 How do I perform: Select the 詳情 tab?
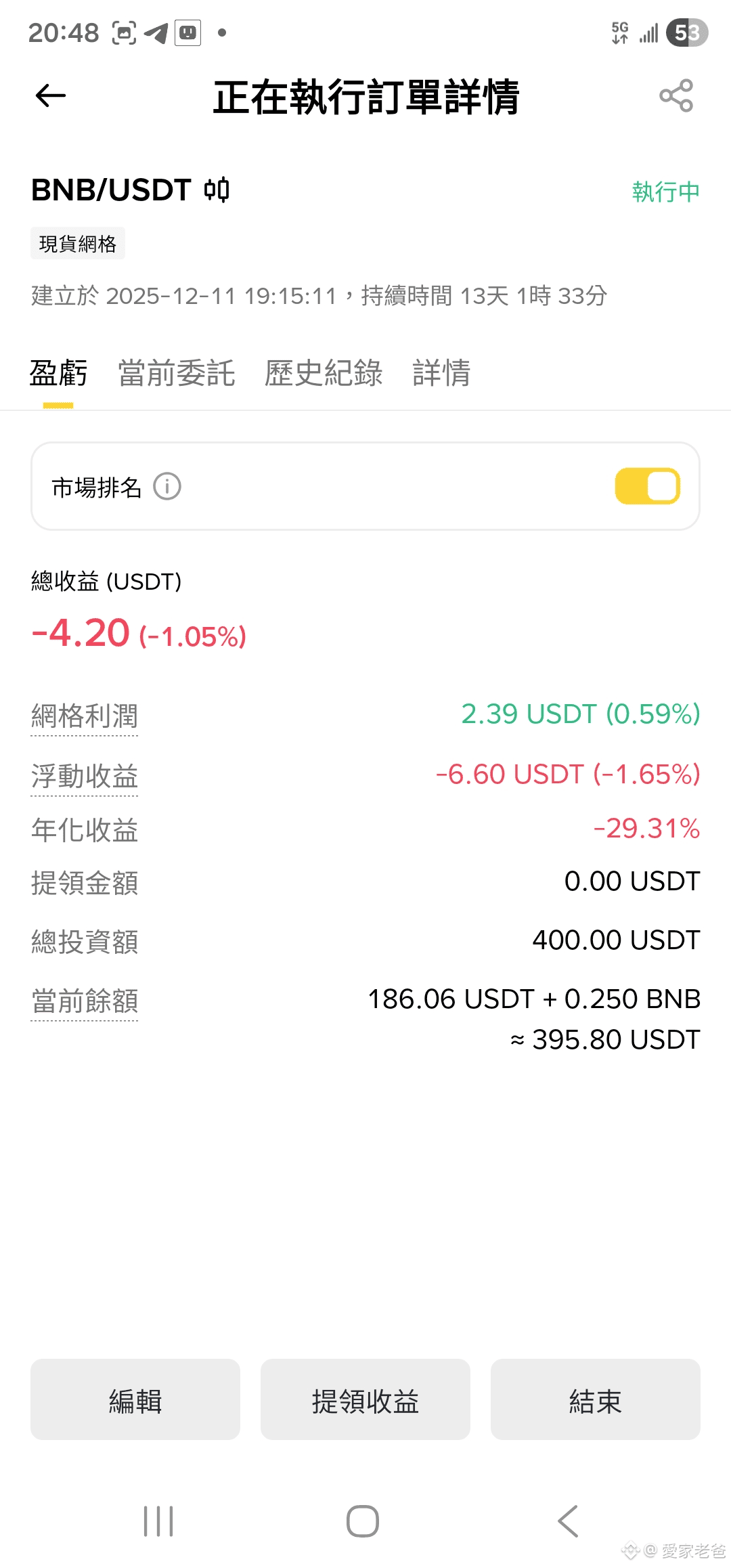[441, 373]
